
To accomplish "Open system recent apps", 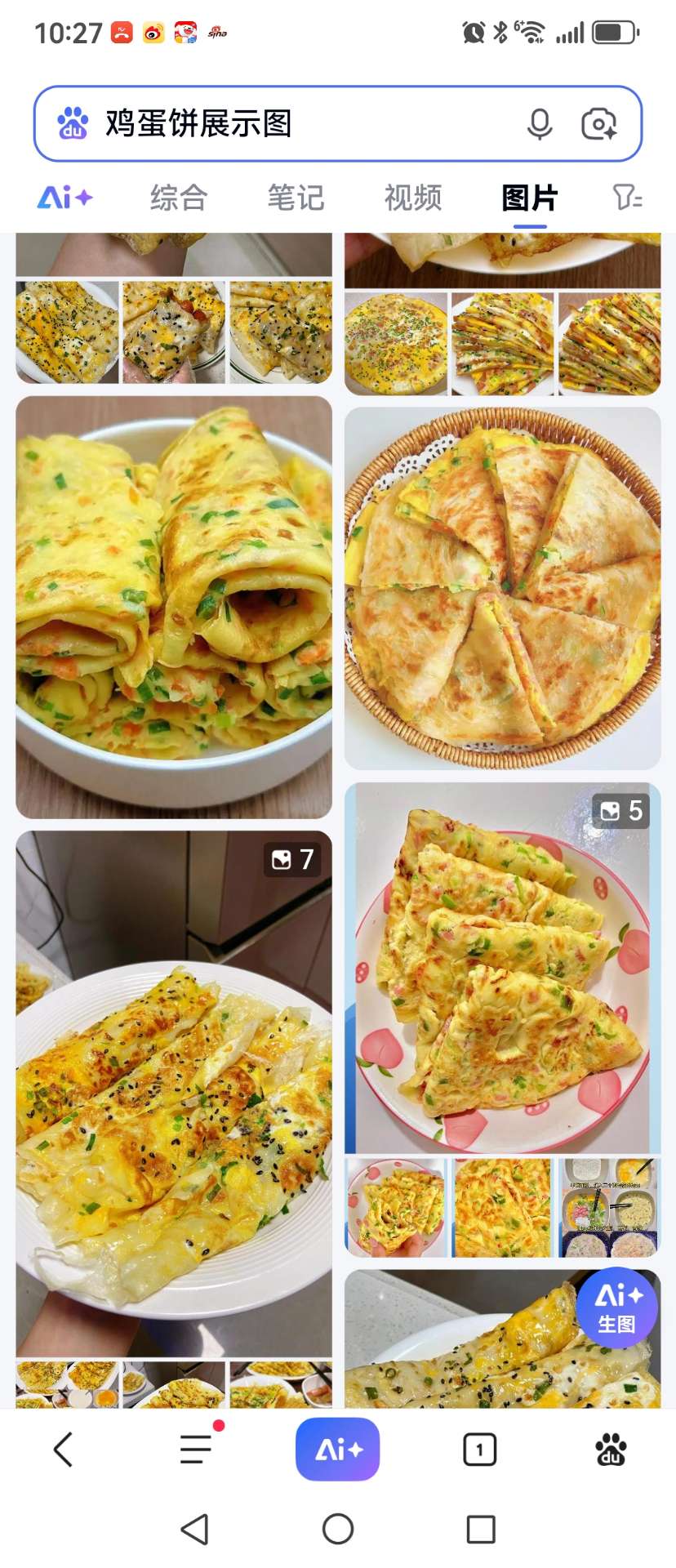I will (x=481, y=1529).
